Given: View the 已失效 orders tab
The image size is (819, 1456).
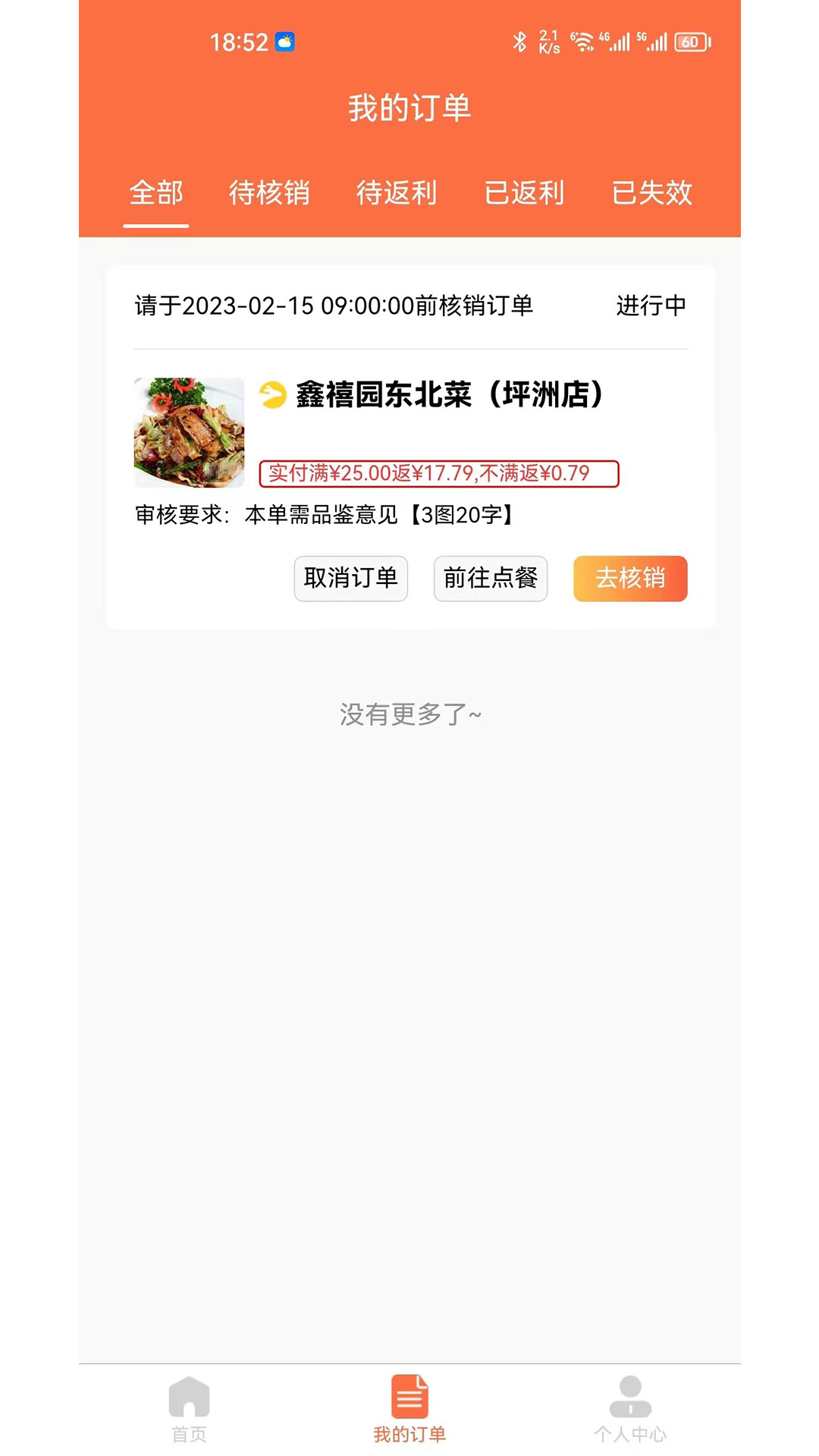Looking at the screenshot, I should point(651,193).
